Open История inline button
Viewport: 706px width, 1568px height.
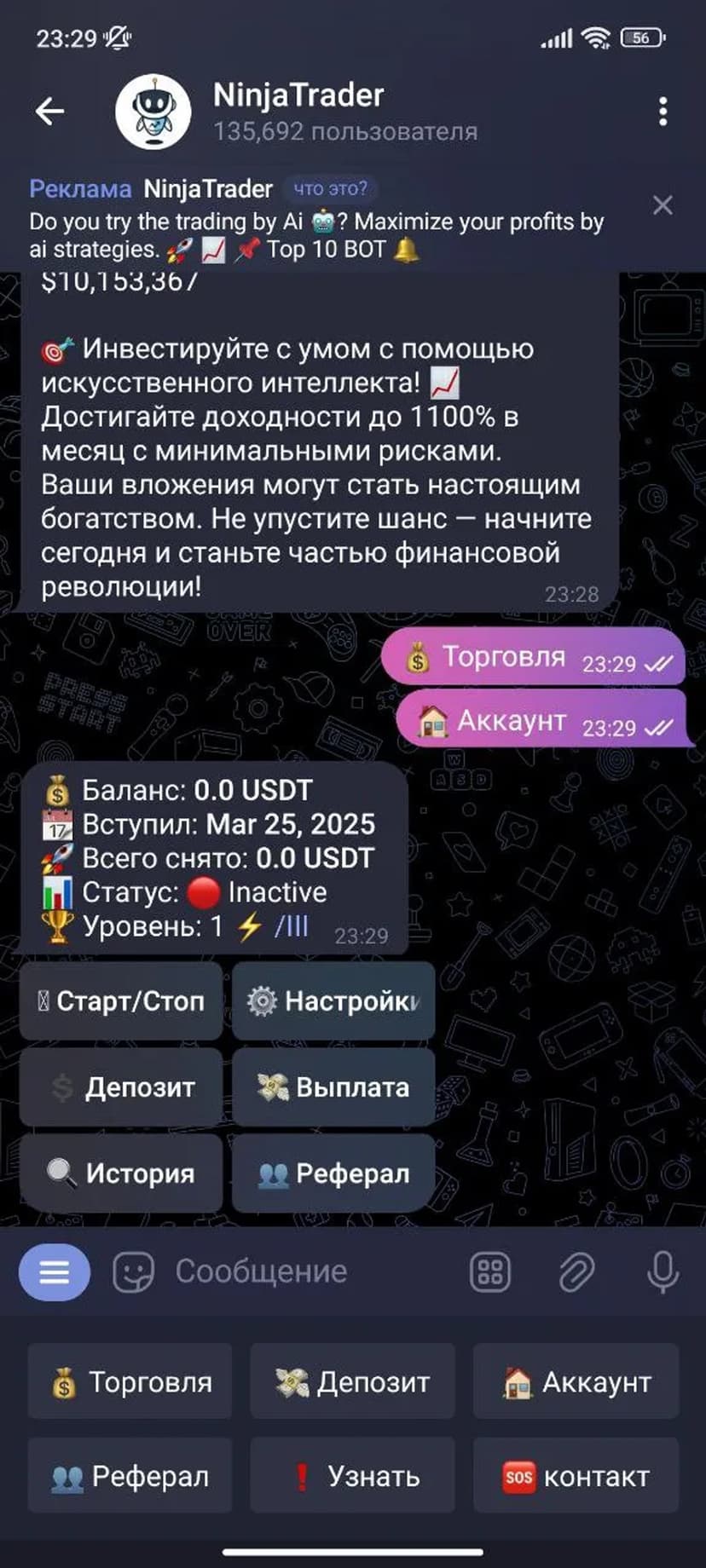click(121, 1173)
